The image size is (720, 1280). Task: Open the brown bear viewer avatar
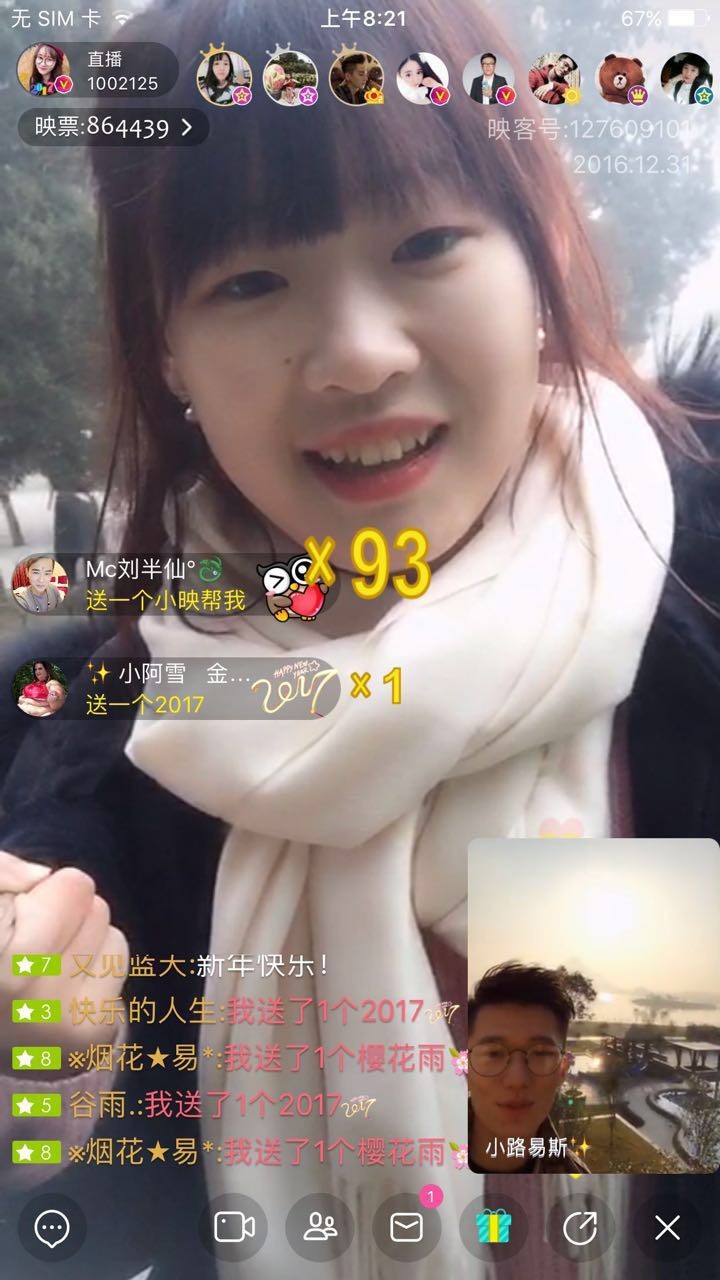[x=621, y=79]
